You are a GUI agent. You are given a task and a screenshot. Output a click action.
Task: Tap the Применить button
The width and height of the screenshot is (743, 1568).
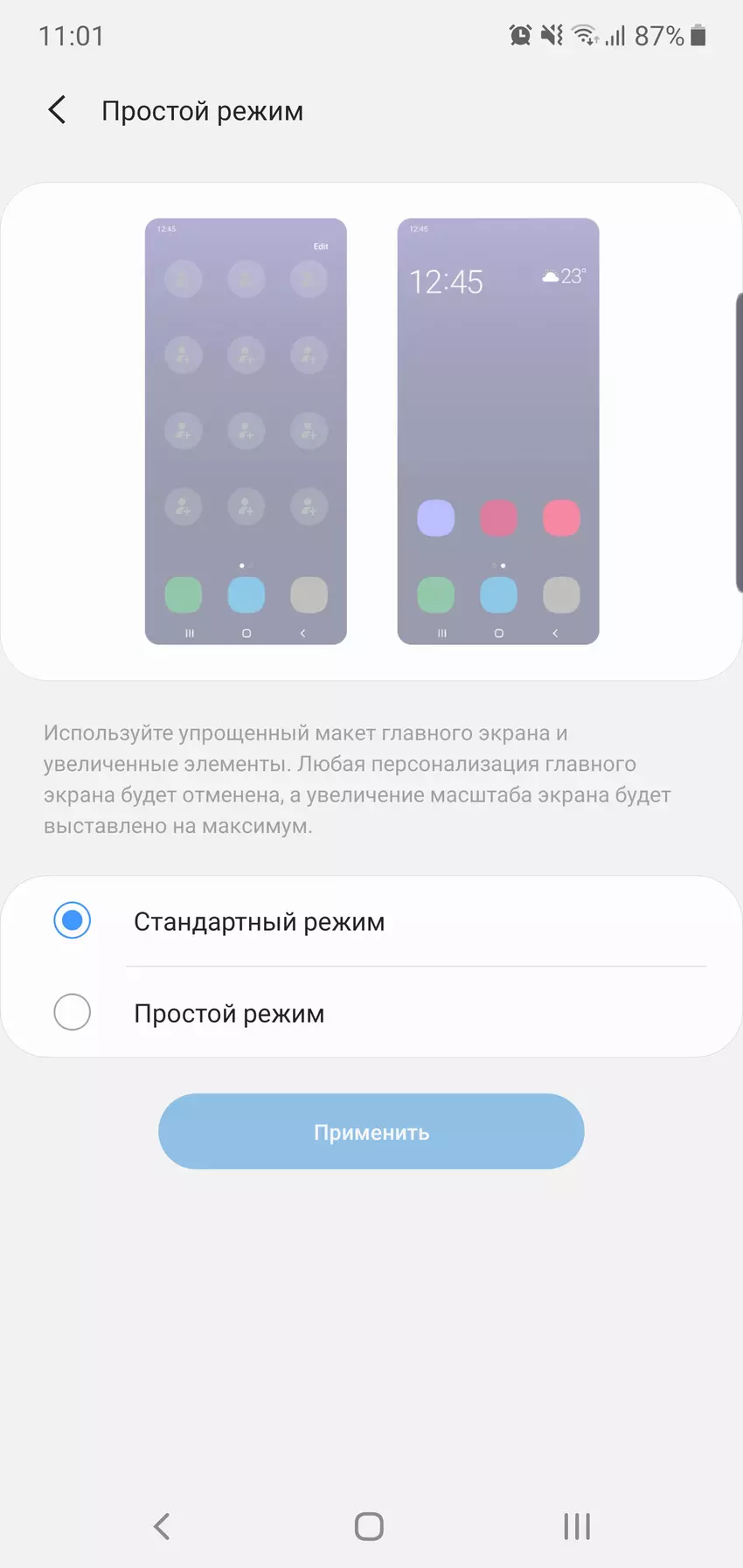point(371,1132)
